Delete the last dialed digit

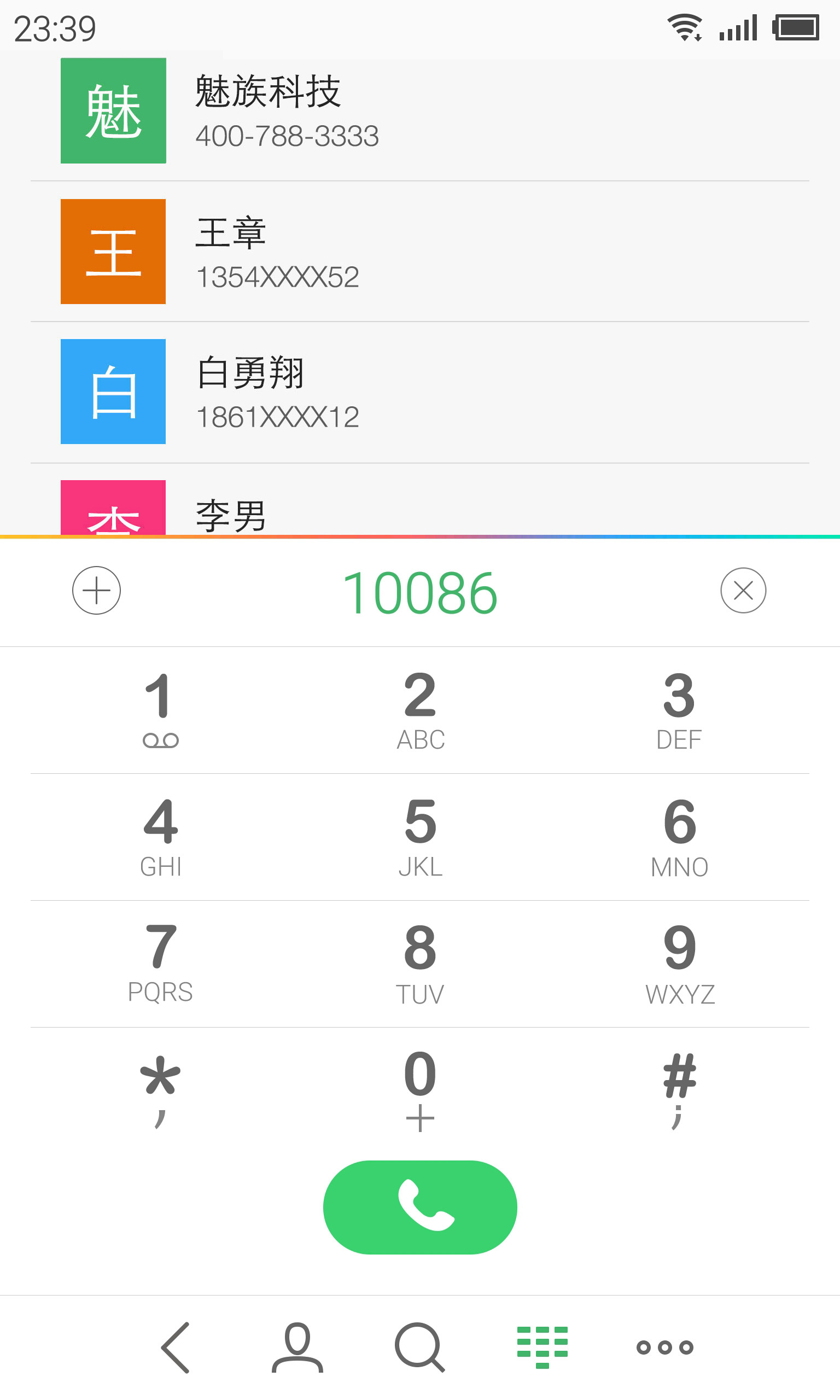[x=743, y=590]
